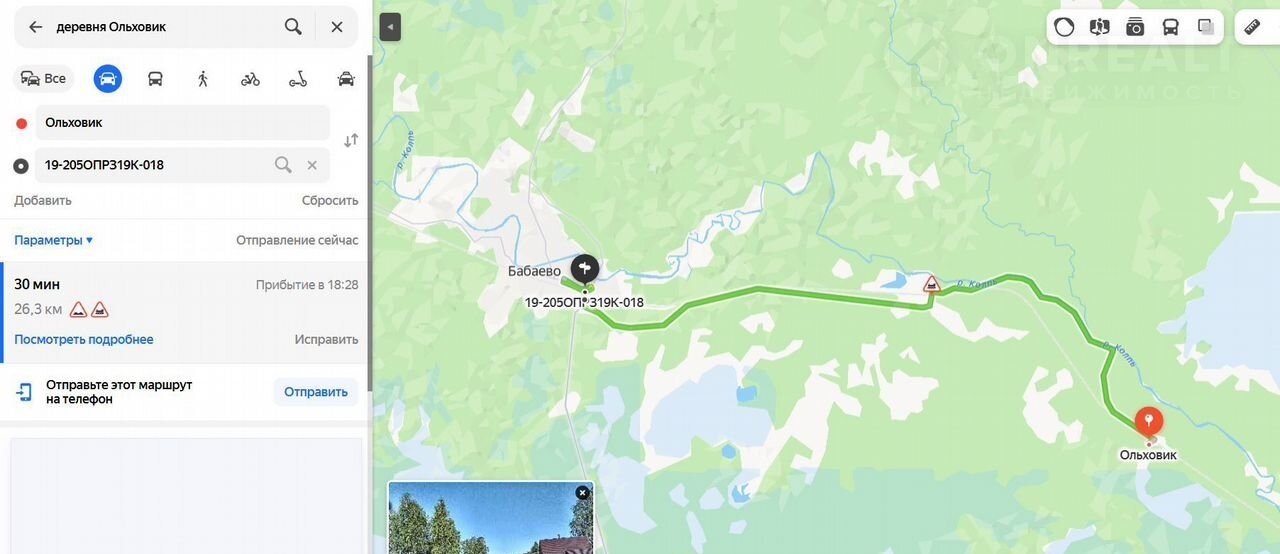Choose the bicycle route mode
This screenshot has width=1280, height=554.
pyautogui.click(x=250, y=79)
